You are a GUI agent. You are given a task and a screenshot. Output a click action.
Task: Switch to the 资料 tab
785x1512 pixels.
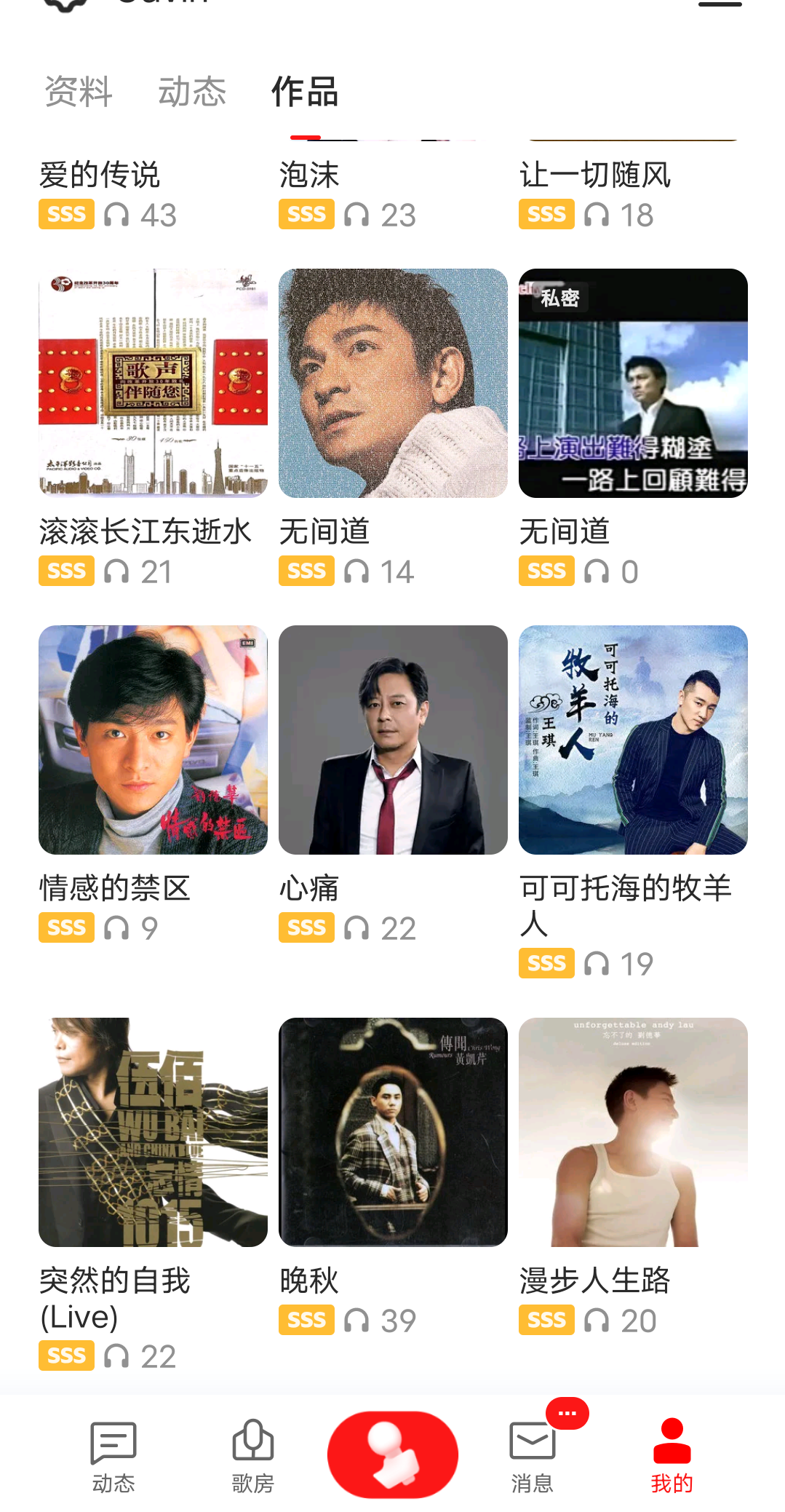tap(79, 92)
